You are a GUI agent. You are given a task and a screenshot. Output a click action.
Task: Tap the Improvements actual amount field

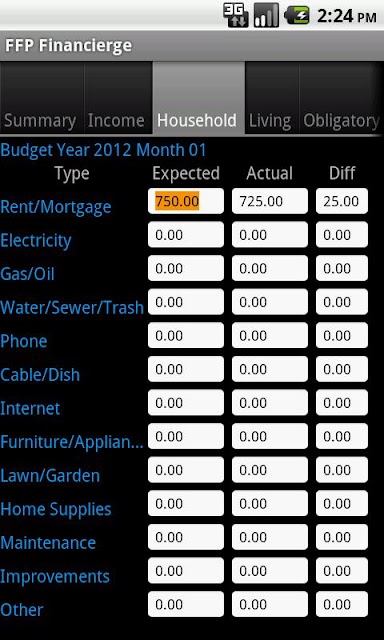[270, 571]
